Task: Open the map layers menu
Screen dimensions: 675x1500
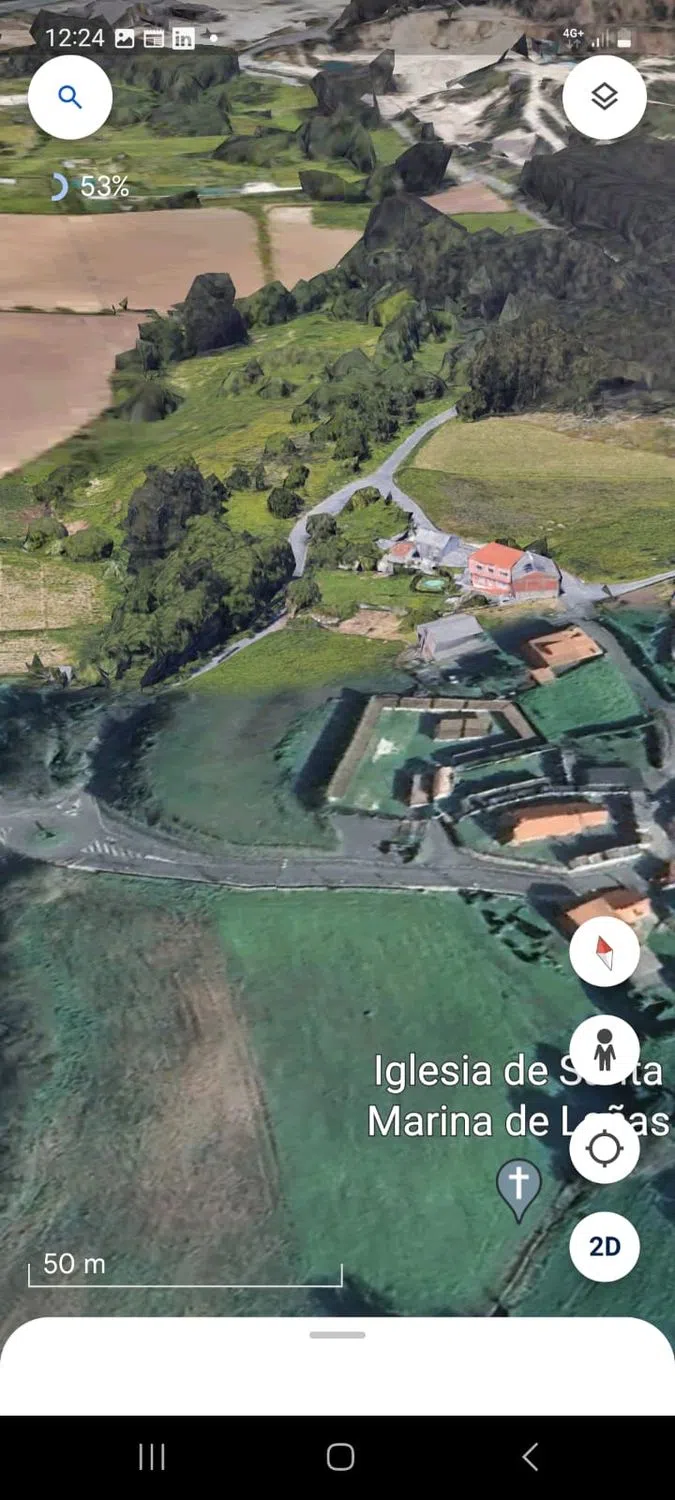Action: coord(604,97)
